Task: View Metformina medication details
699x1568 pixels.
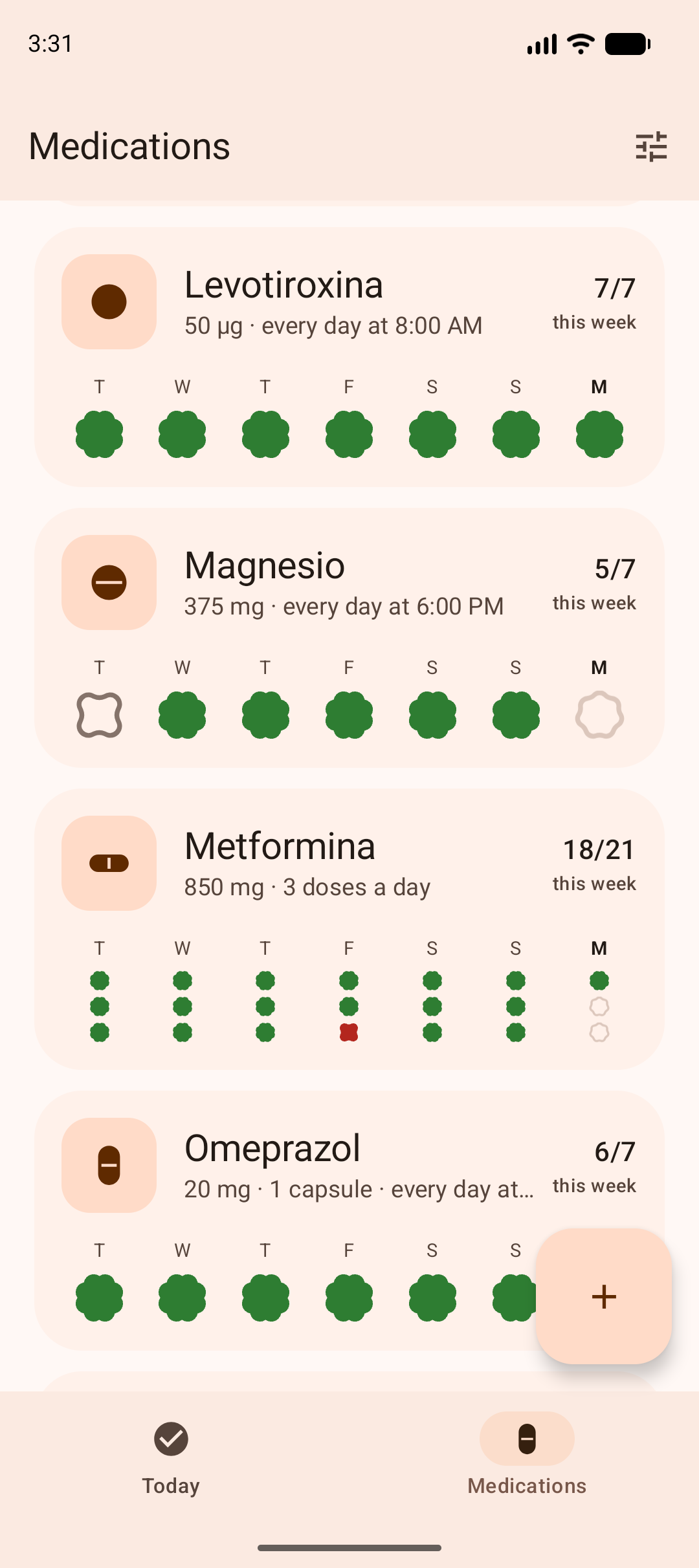Action: [x=349, y=929]
